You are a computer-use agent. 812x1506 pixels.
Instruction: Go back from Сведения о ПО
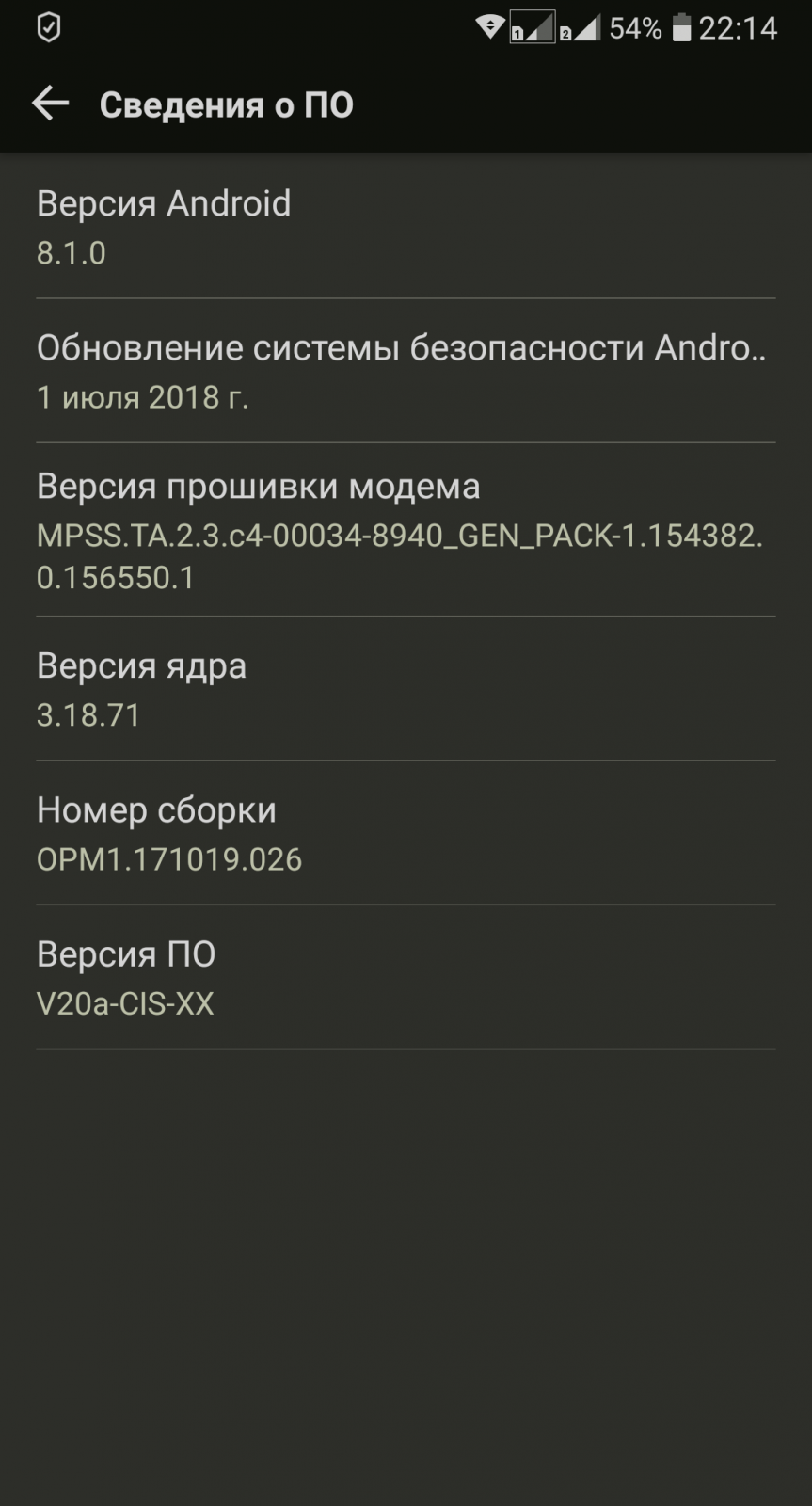coord(51,104)
